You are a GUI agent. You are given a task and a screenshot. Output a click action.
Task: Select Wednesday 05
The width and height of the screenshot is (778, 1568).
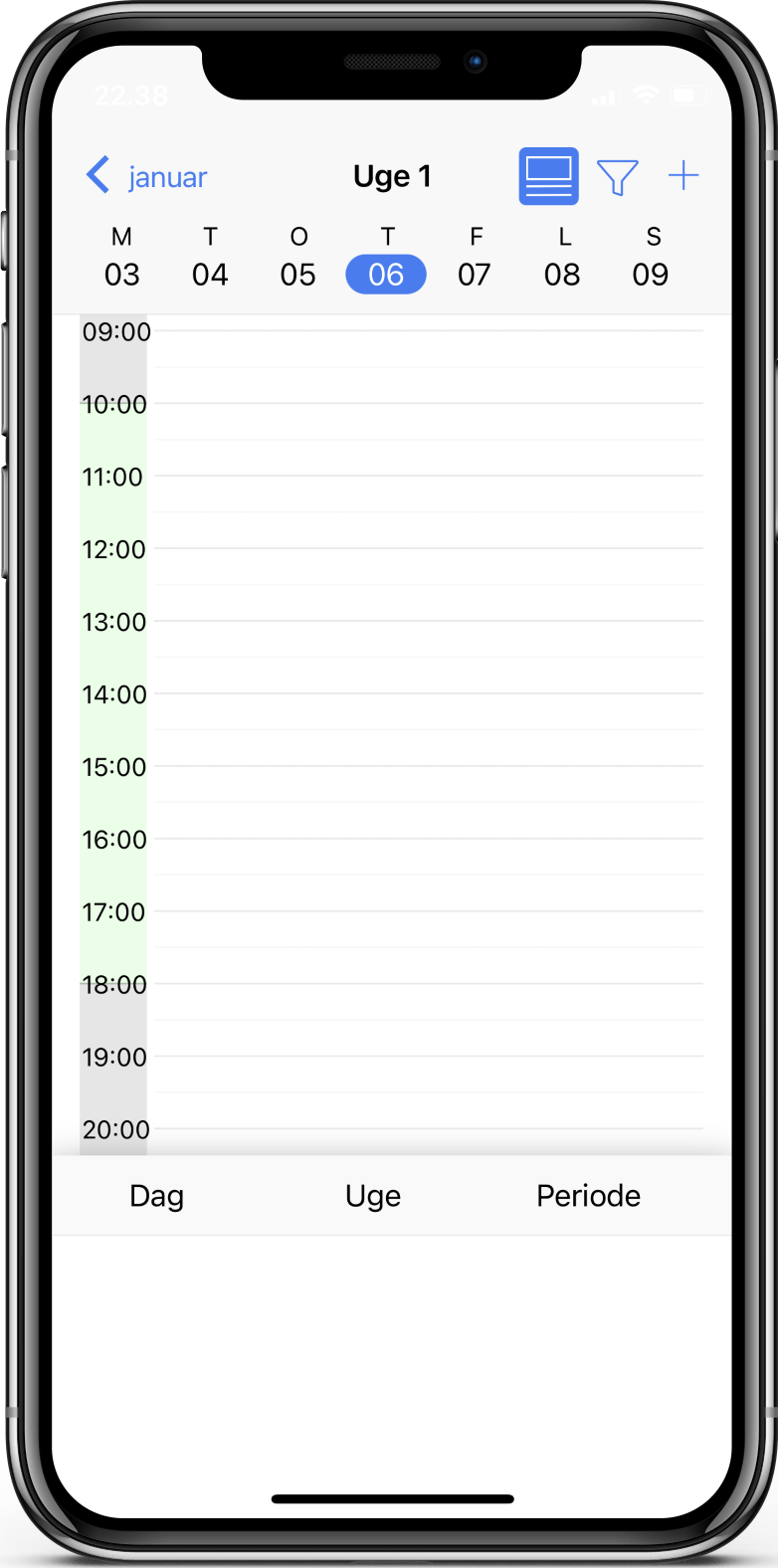(297, 261)
